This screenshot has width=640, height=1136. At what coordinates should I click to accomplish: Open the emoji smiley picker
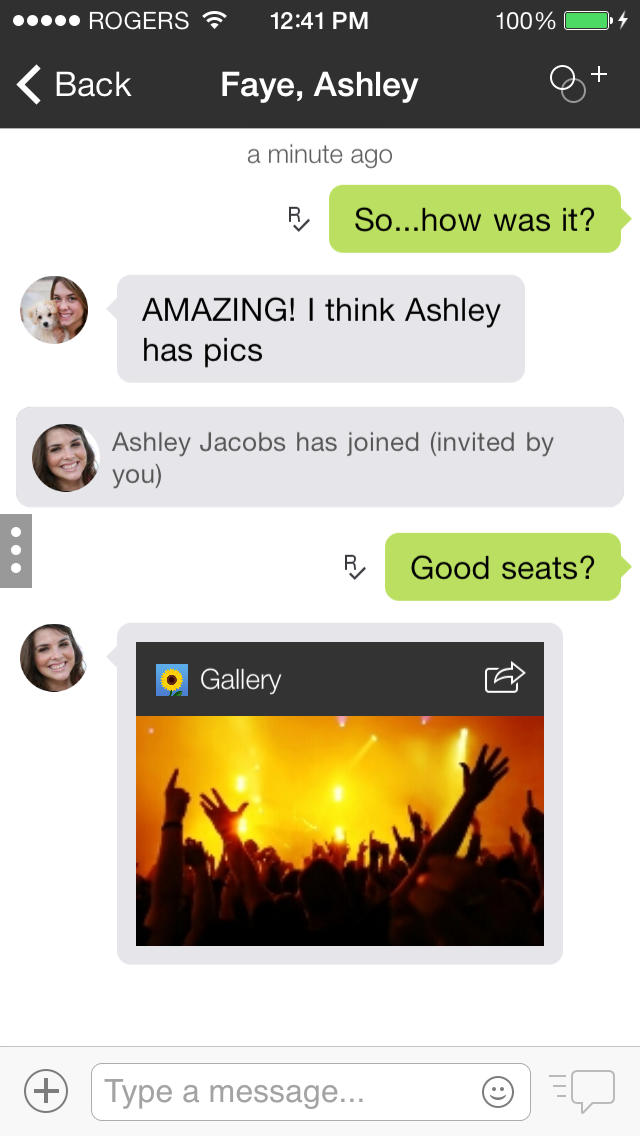[x=497, y=1091]
